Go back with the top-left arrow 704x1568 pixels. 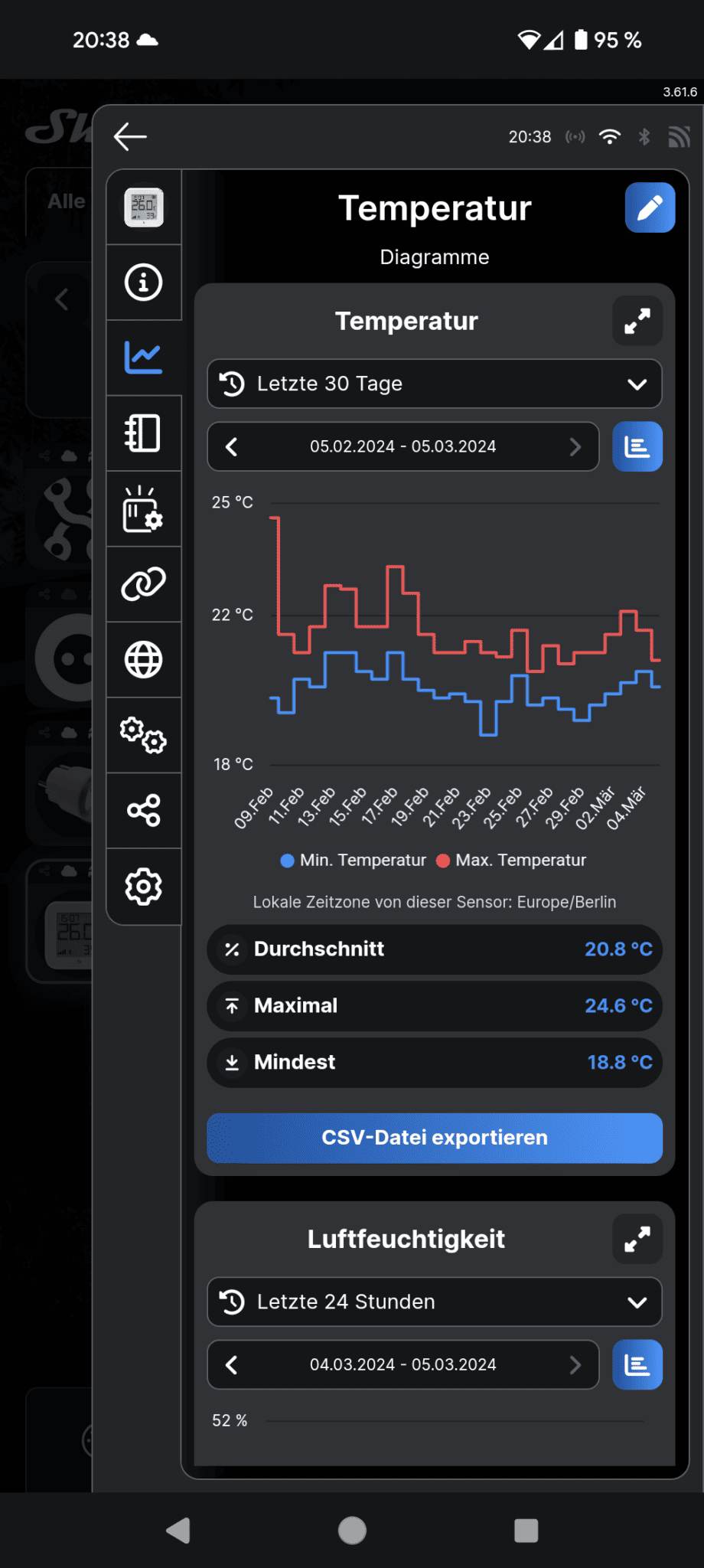130,137
